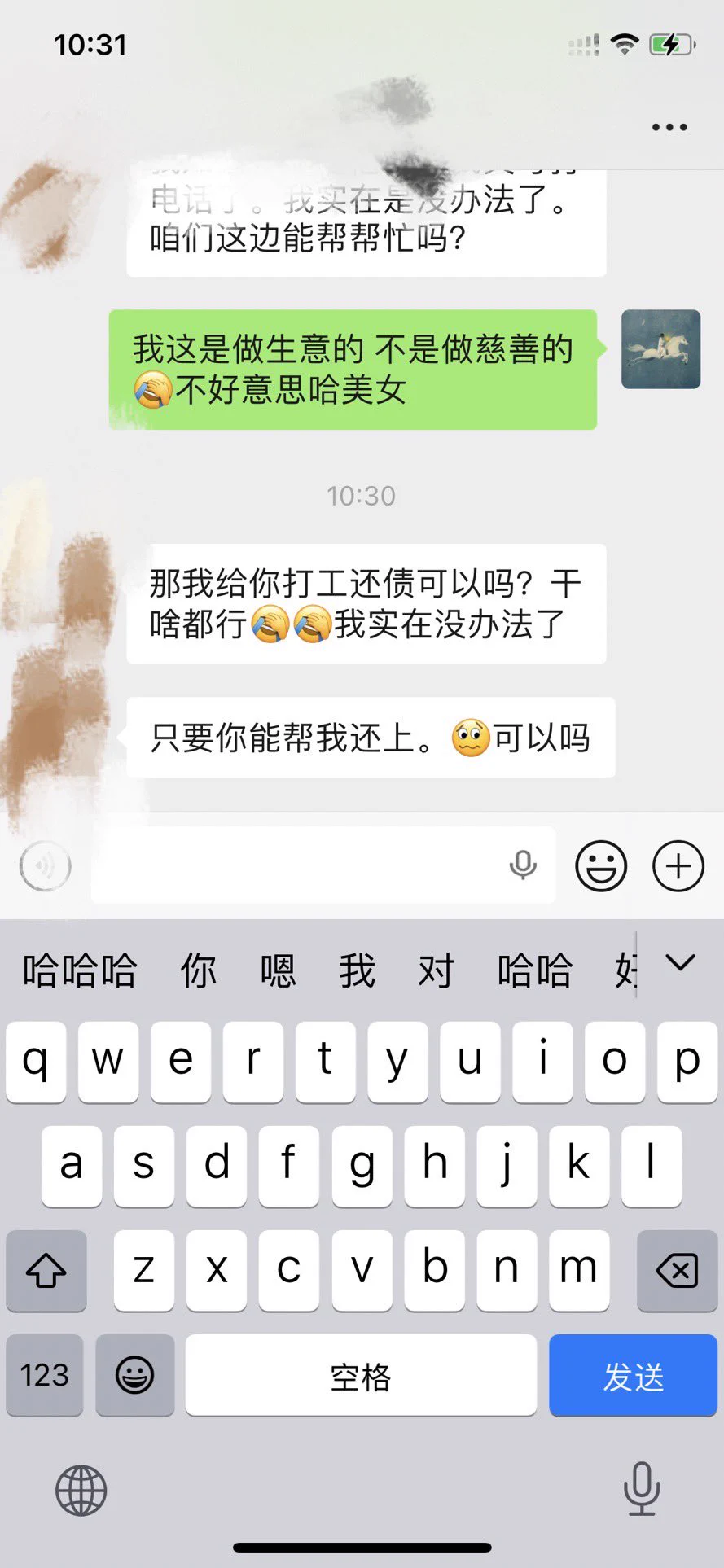Switch input language with globe key

tap(81, 1490)
